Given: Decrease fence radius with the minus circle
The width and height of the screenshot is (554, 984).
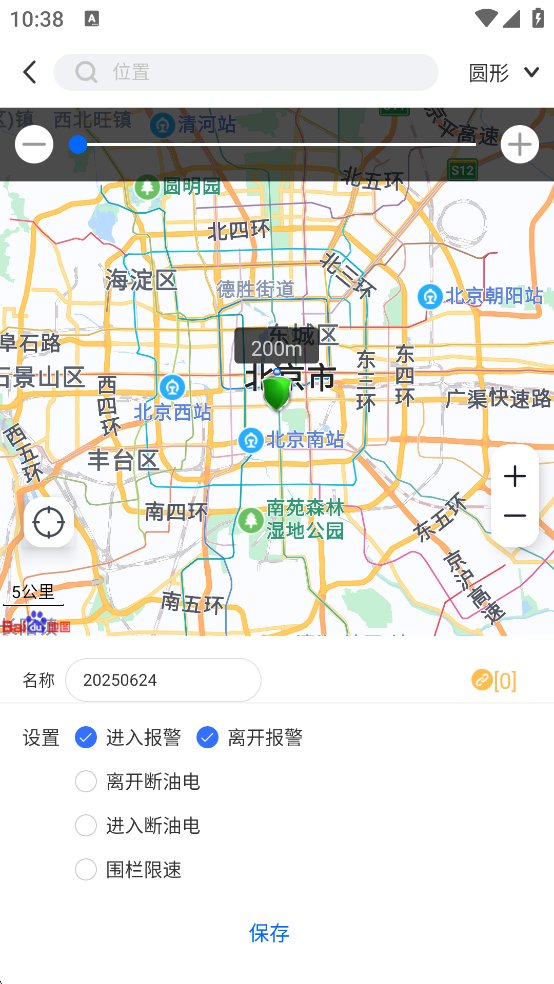Looking at the screenshot, I should click(x=34, y=144).
